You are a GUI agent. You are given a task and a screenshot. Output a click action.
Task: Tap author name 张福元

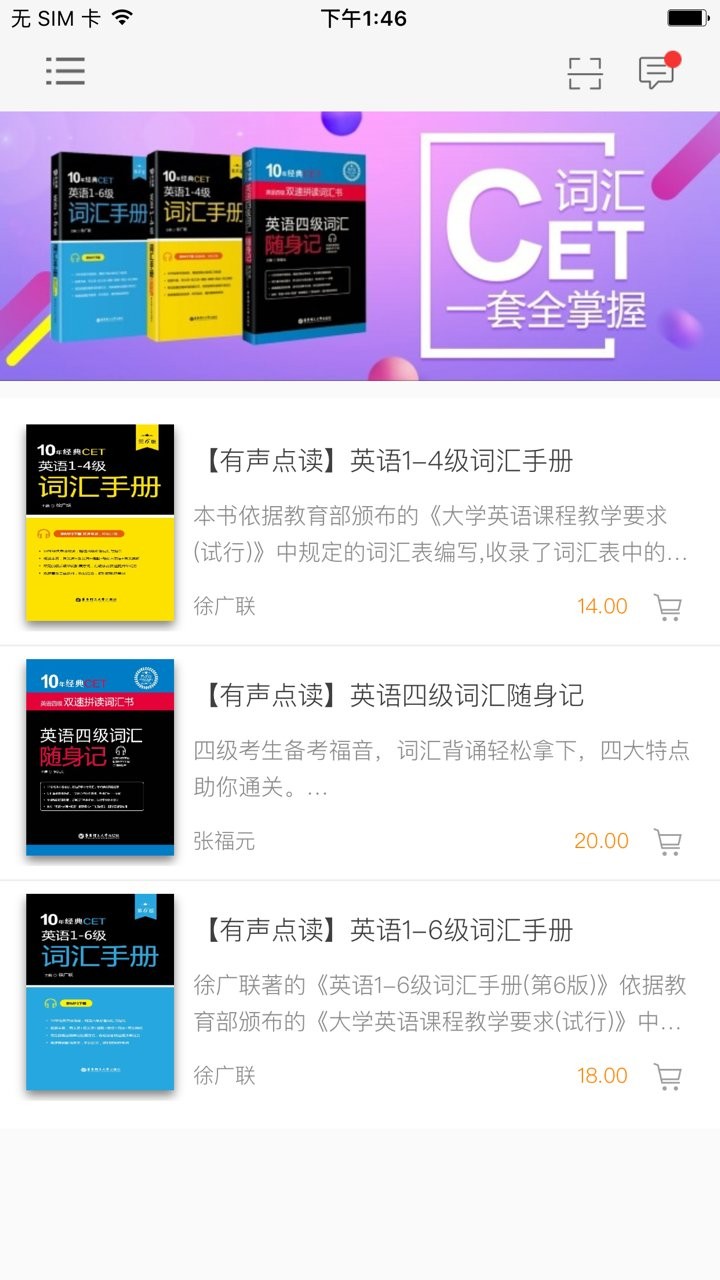pos(225,841)
